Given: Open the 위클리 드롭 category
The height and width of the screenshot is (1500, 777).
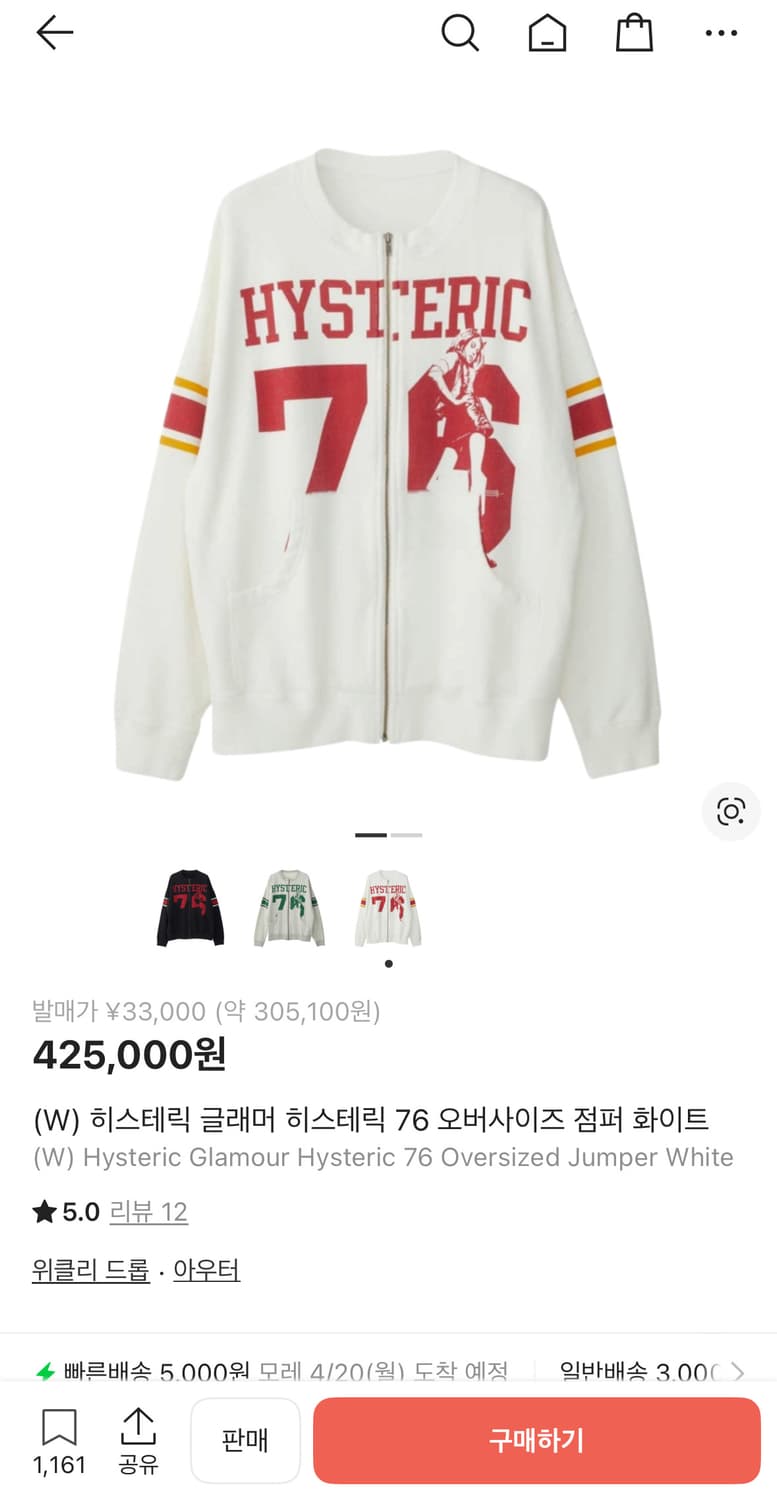Looking at the screenshot, I should pyautogui.click(x=89, y=1269).
